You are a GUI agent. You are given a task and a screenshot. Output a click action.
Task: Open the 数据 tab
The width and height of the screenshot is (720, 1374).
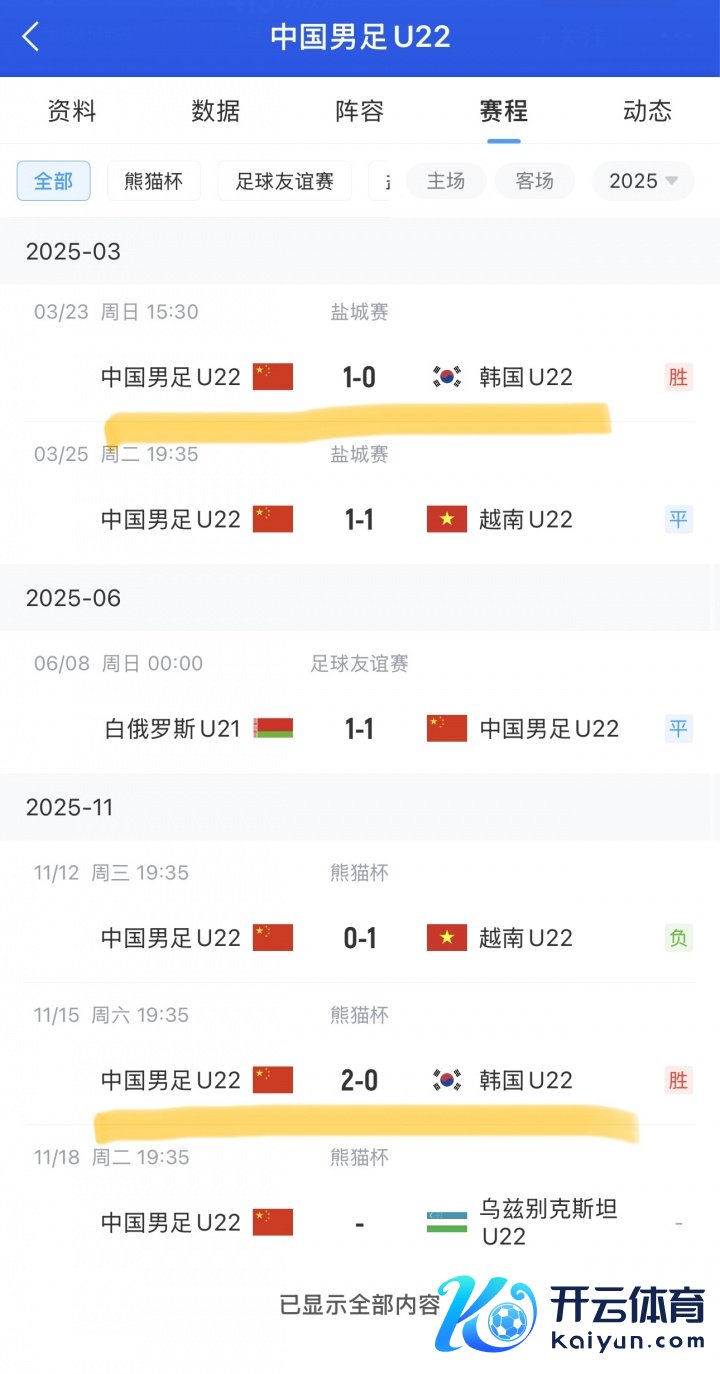pyautogui.click(x=216, y=111)
